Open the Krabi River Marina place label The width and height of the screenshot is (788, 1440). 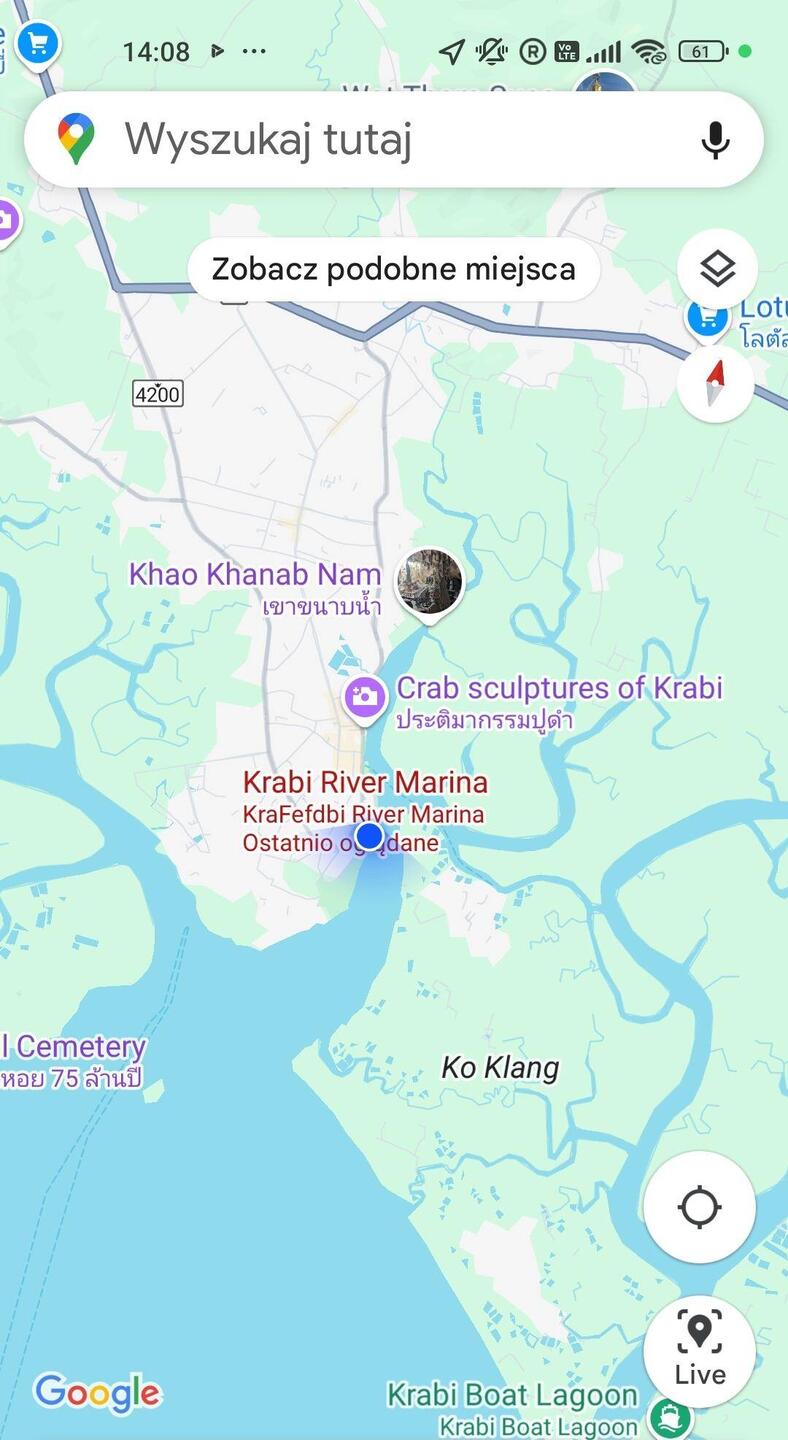pos(365,782)
